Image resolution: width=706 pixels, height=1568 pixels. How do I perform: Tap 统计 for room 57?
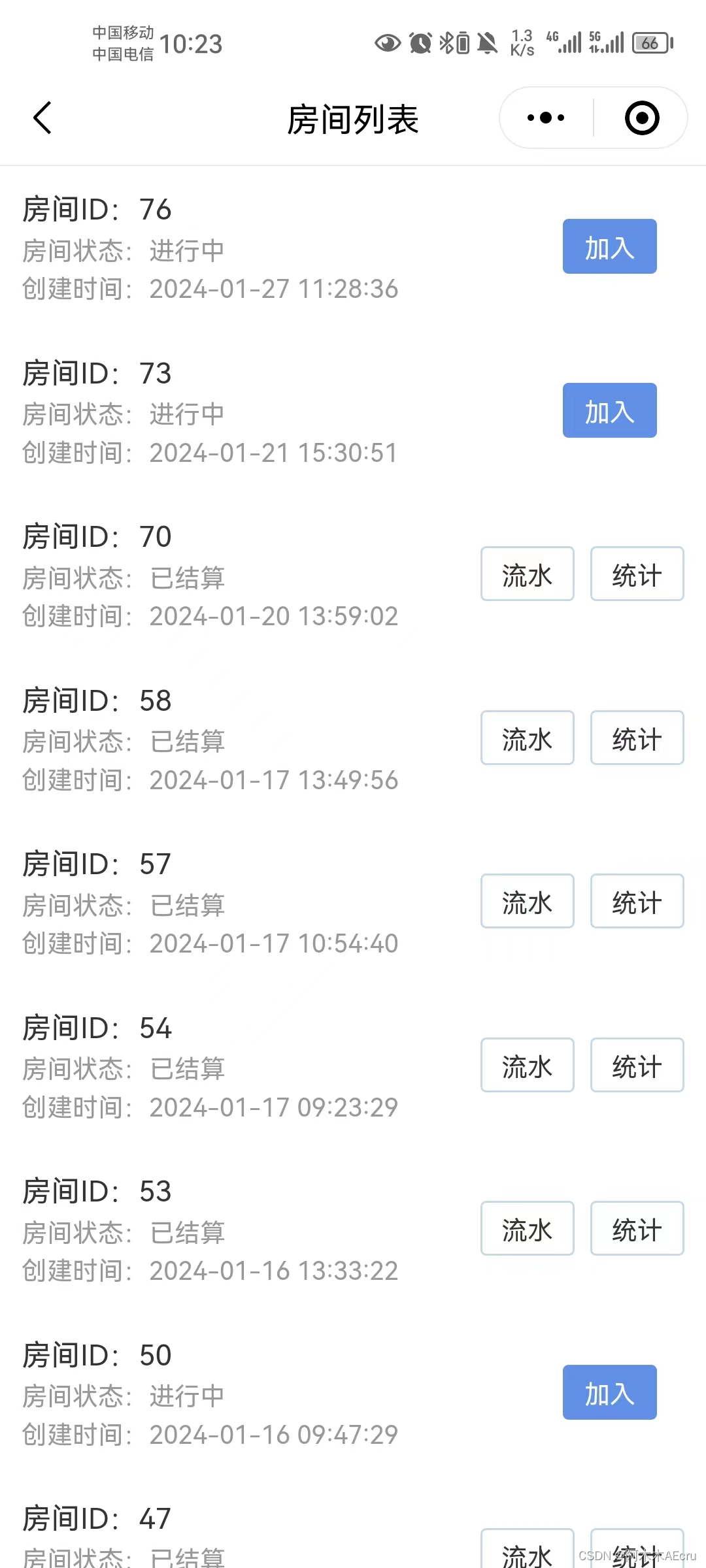(x=637, y=902)
